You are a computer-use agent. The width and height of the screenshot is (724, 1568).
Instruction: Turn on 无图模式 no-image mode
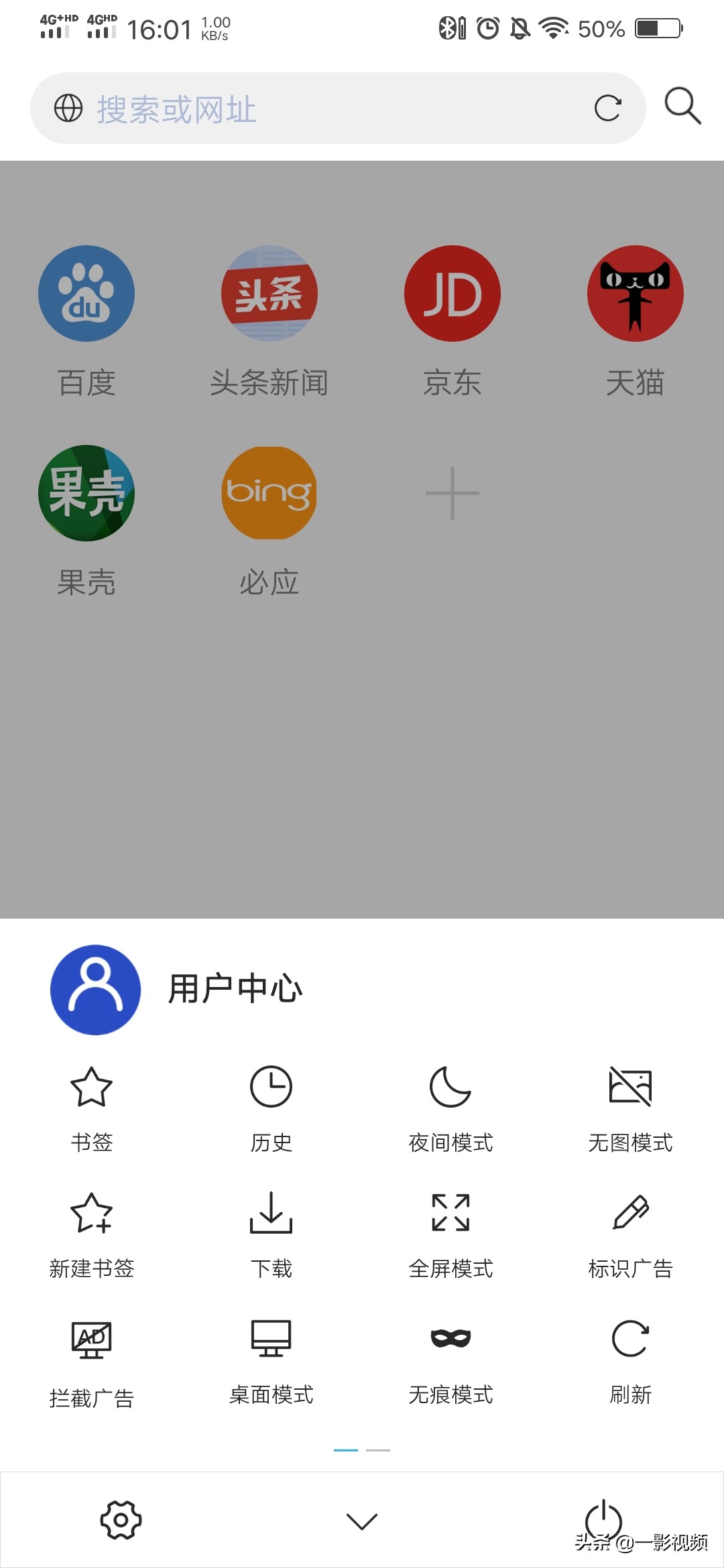click(630, 1106)
